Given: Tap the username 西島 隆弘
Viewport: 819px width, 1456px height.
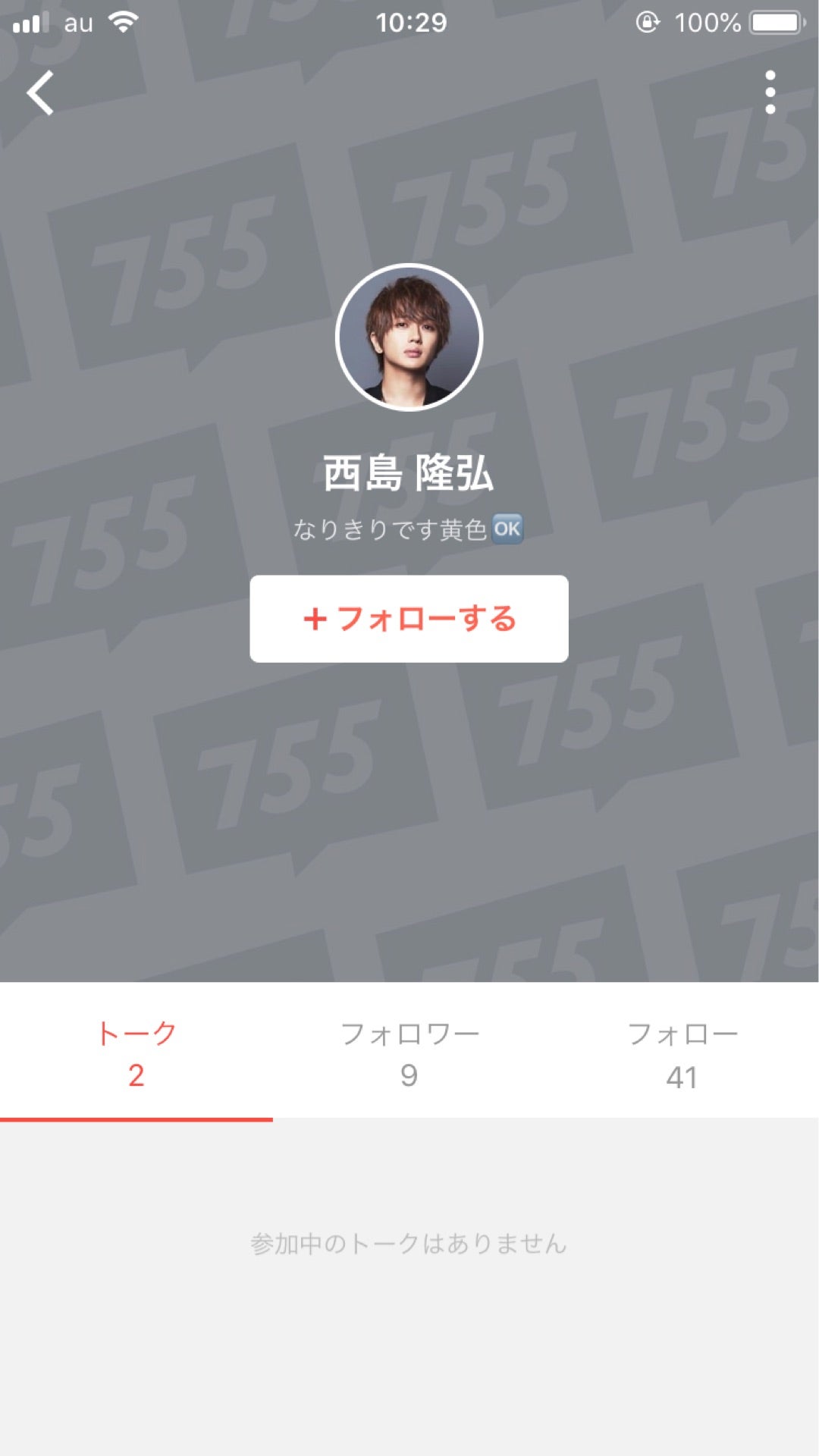Looking at the screenshot, I should 409,472.
